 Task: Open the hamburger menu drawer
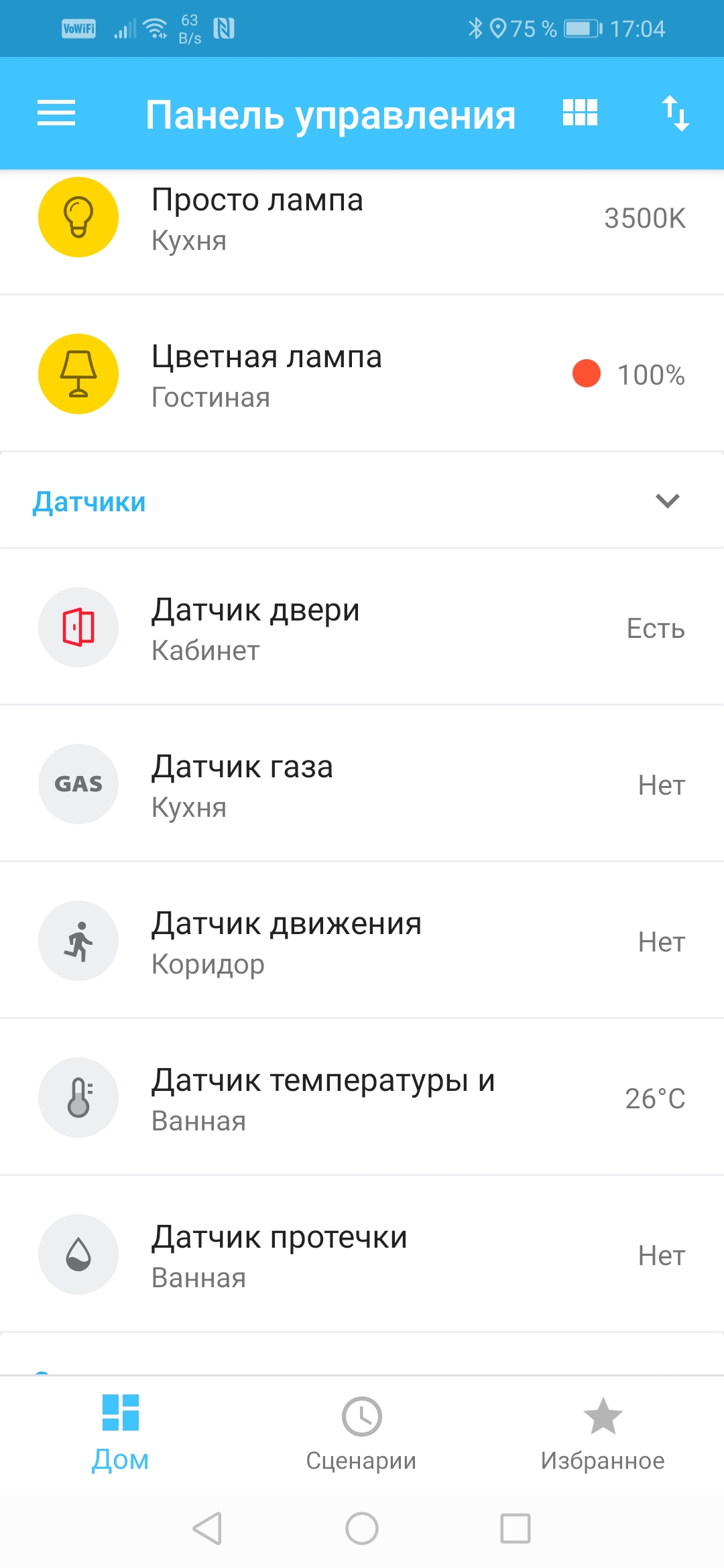pos(56,113)
